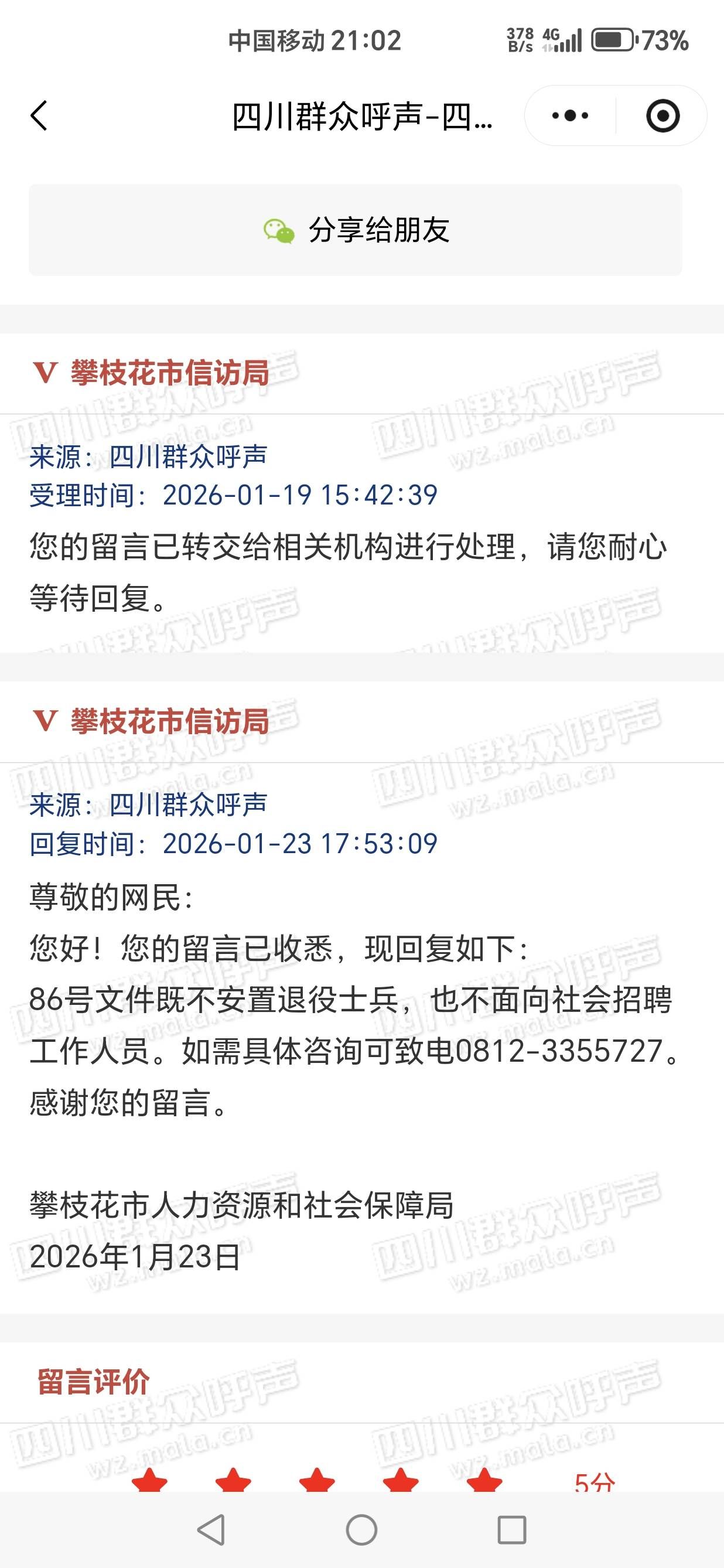Image resolution: width=724 pixels, height=1568 pixels.
Task: Tap the system back navigation button
Action: click(x=211, y=1529)
